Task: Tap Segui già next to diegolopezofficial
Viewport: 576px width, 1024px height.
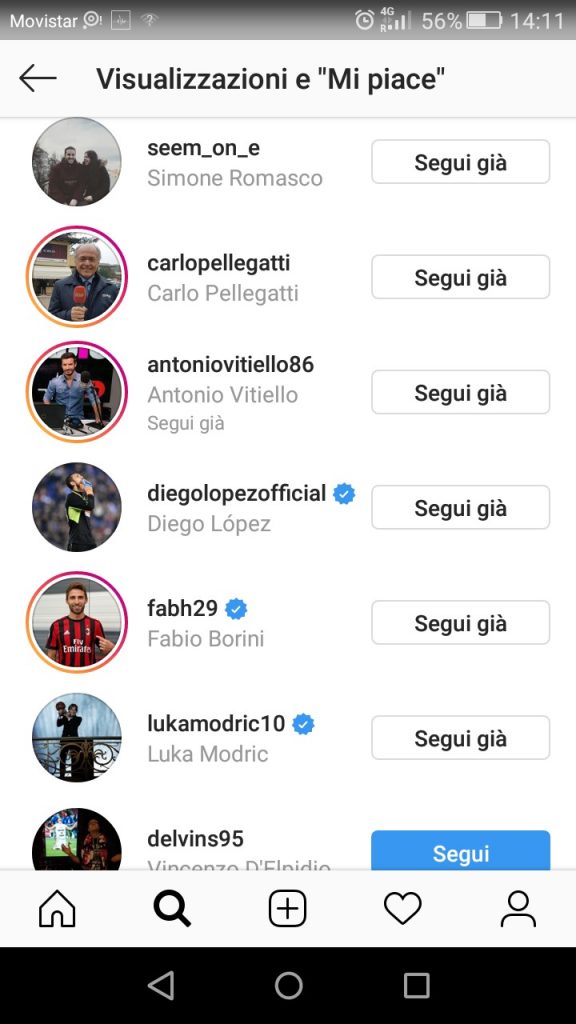Action: 460,507
